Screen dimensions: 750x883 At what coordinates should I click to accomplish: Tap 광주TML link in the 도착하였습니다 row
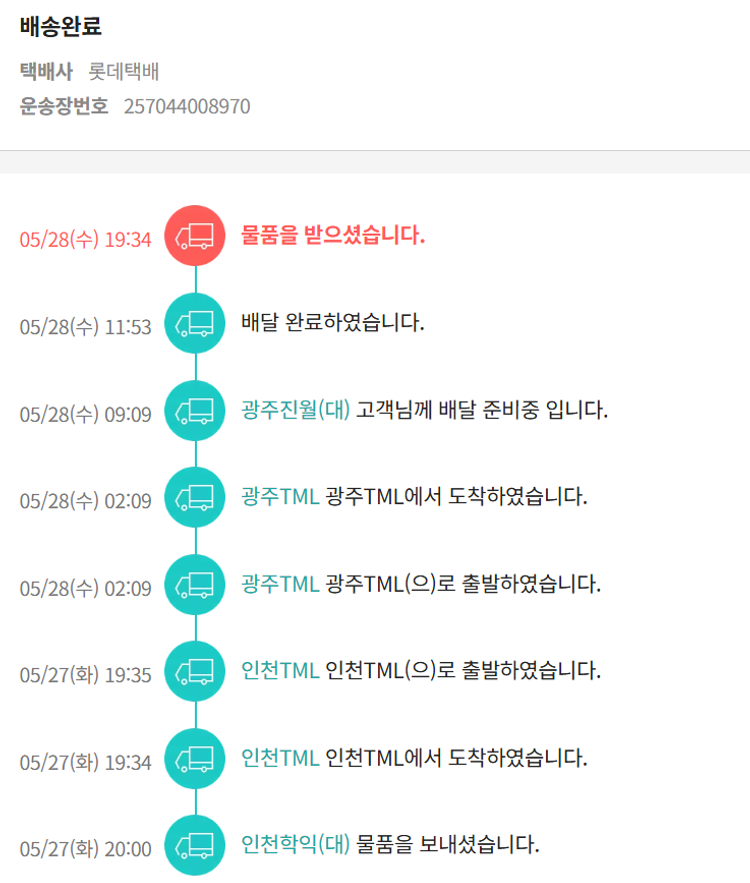click(280, 497)
